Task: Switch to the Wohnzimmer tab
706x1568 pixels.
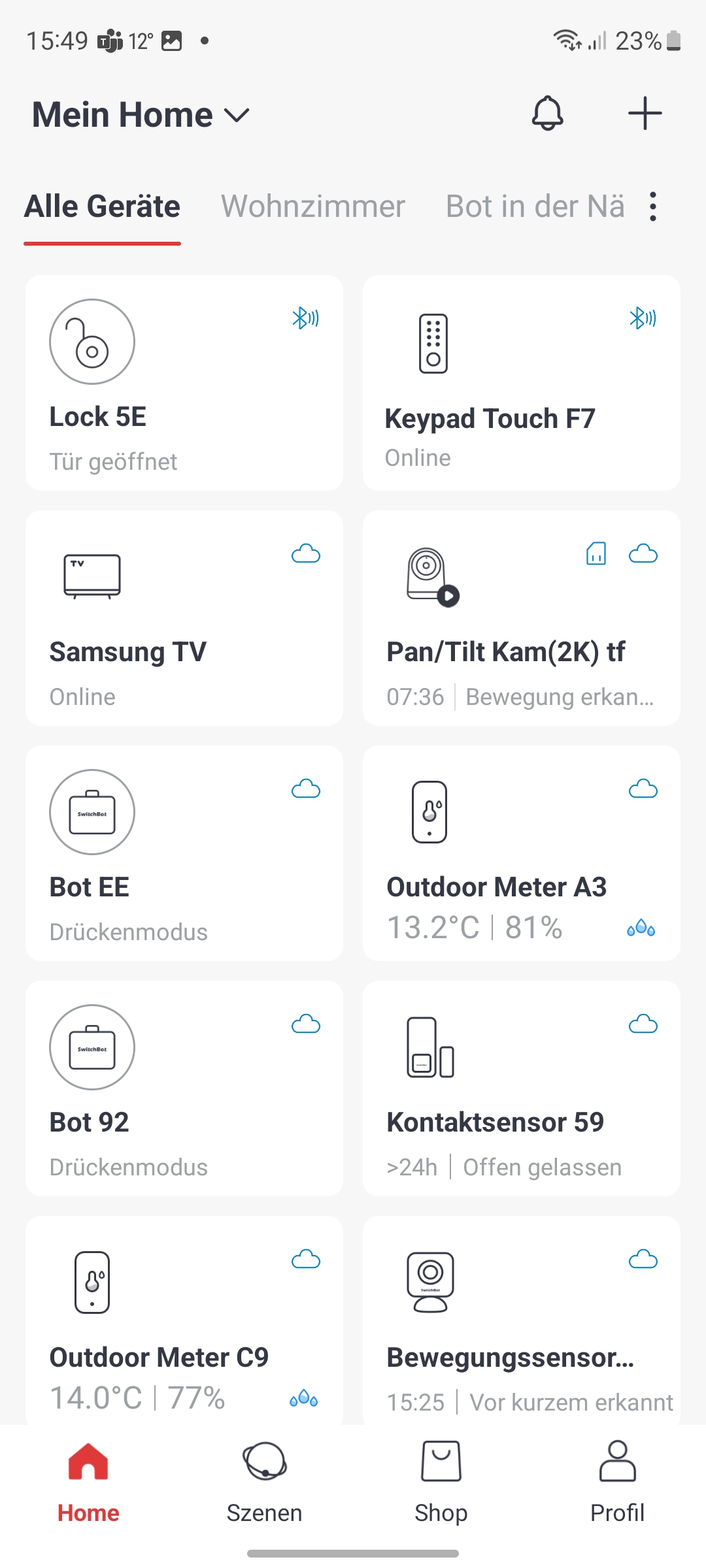Action: pyautogui.click(x=312, y=206)
